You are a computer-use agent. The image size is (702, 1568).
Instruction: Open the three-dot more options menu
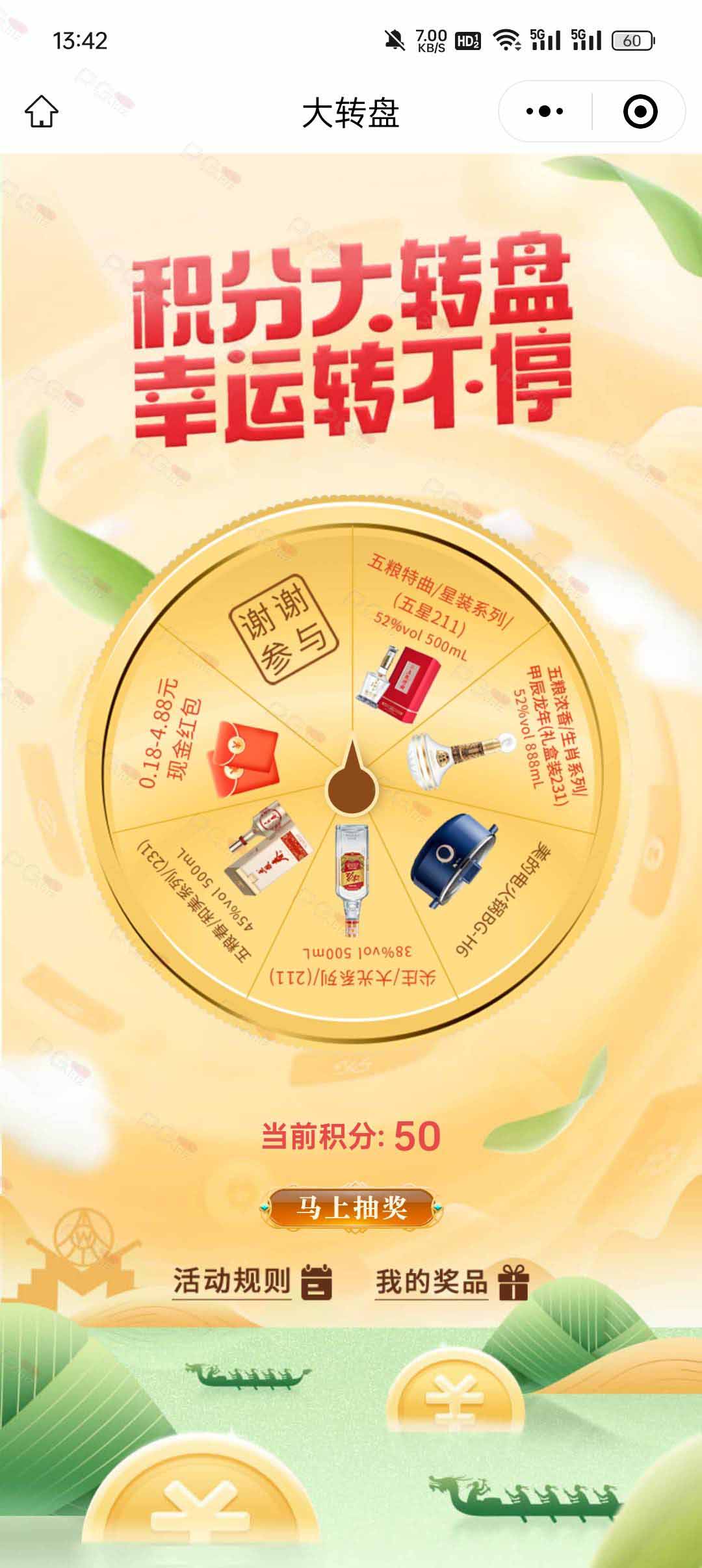point(545,111)
